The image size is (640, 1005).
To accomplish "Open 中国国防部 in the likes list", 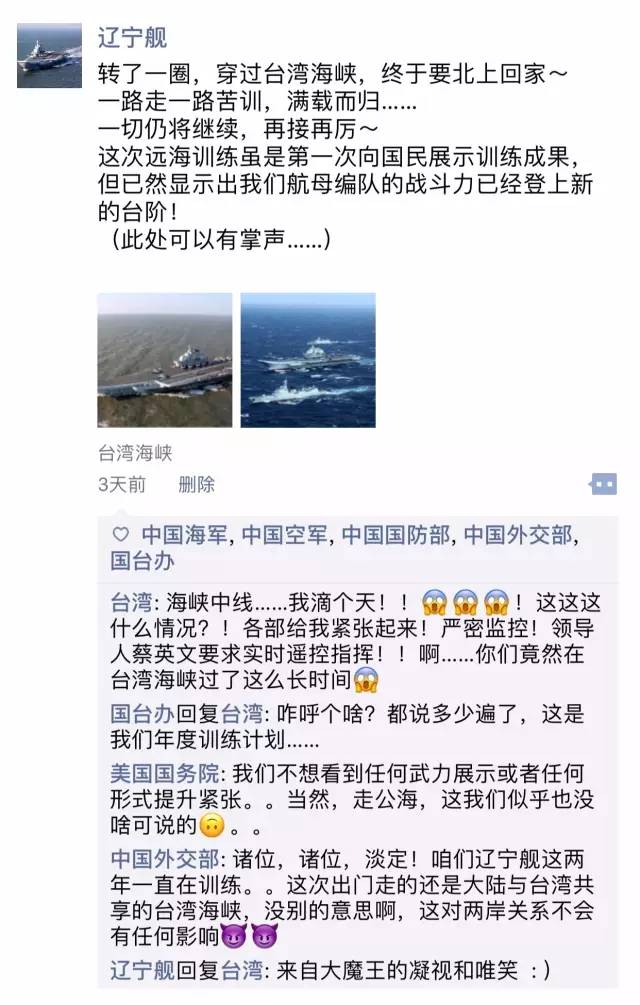I will click(x=396, y=535).
